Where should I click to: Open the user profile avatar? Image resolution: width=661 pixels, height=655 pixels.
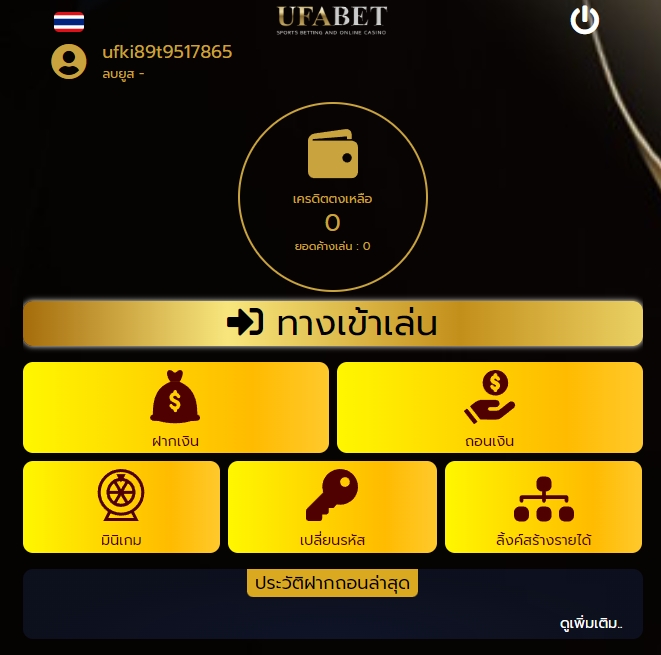[x=69, y=61]
